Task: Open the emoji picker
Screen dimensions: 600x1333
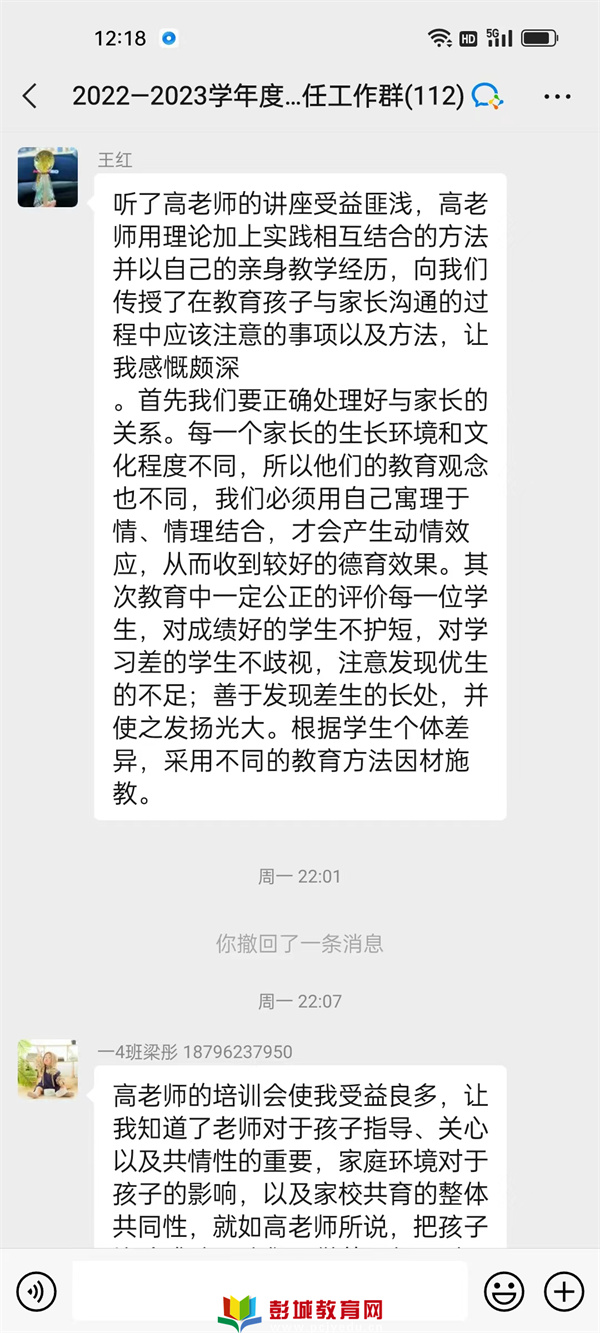Action: click(504, 1292)
